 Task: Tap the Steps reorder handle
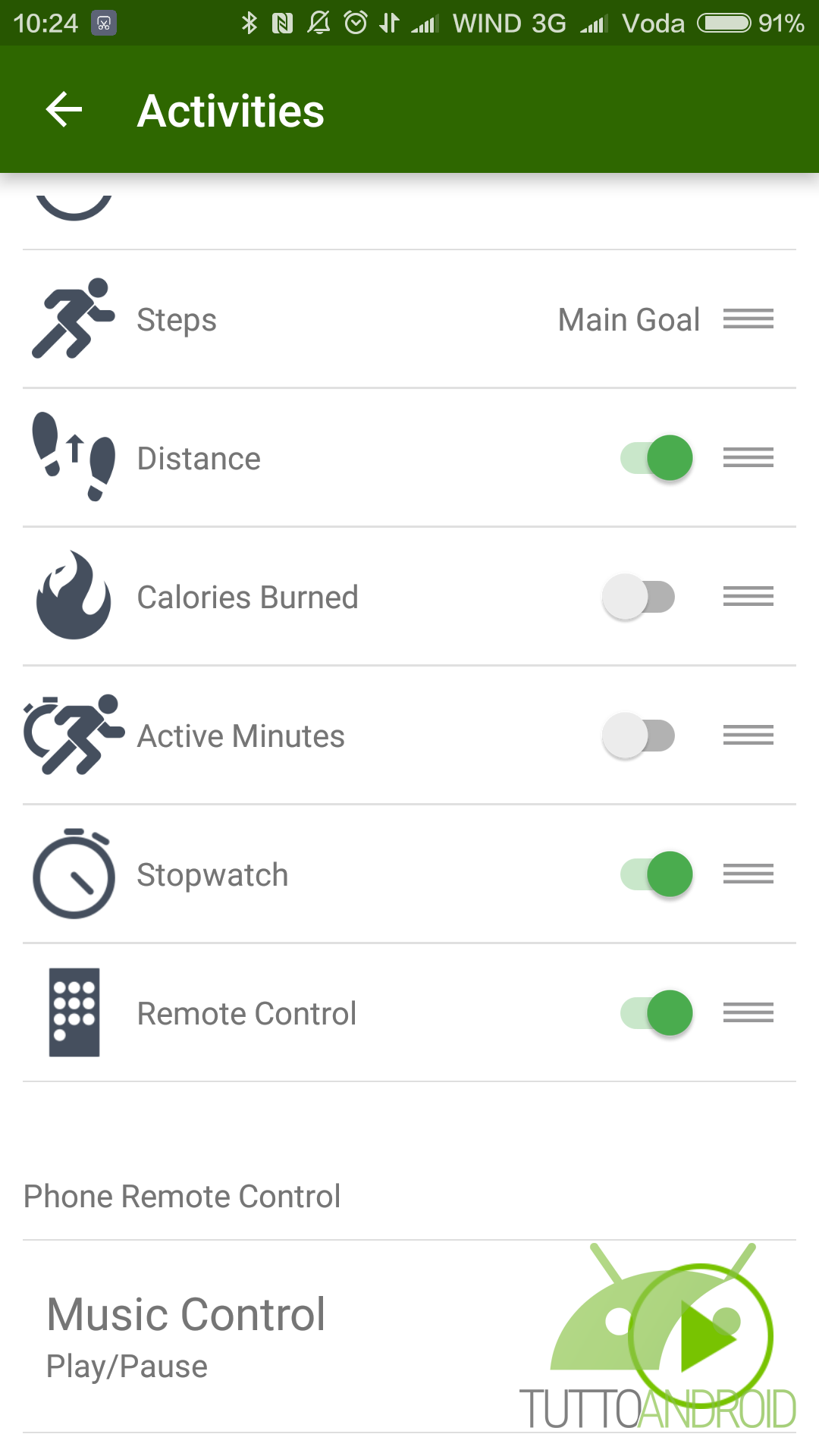tap(748, 319)
